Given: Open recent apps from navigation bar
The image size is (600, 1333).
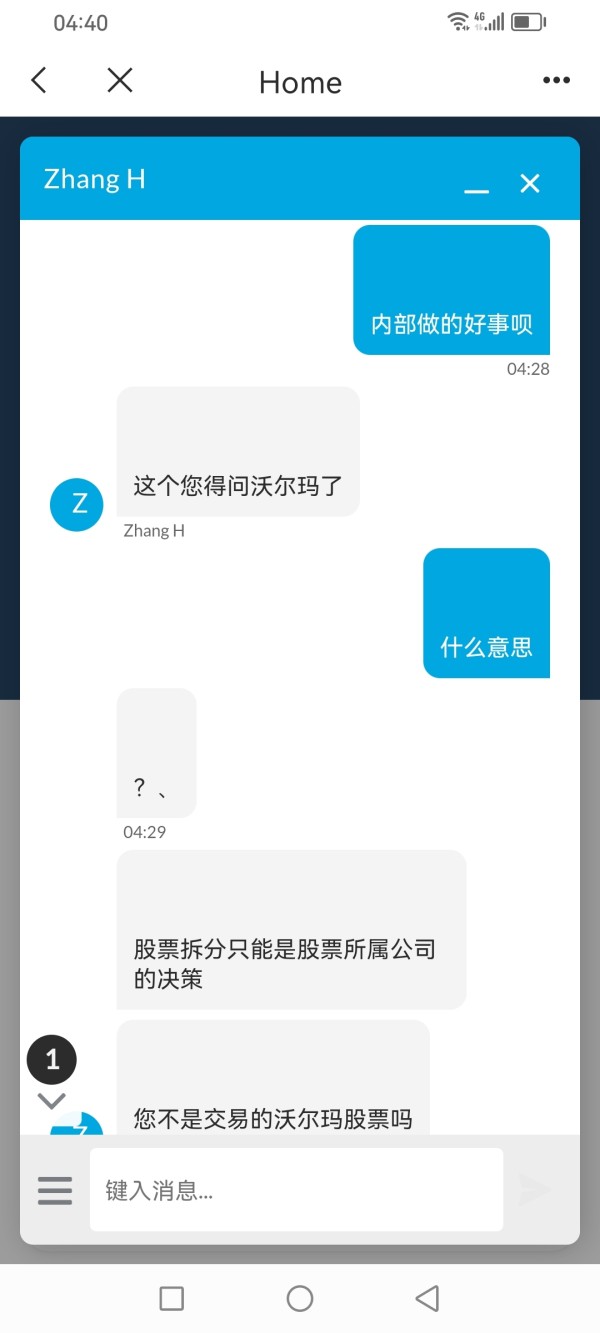Looking at the screenshot, I should point(172,1298).
